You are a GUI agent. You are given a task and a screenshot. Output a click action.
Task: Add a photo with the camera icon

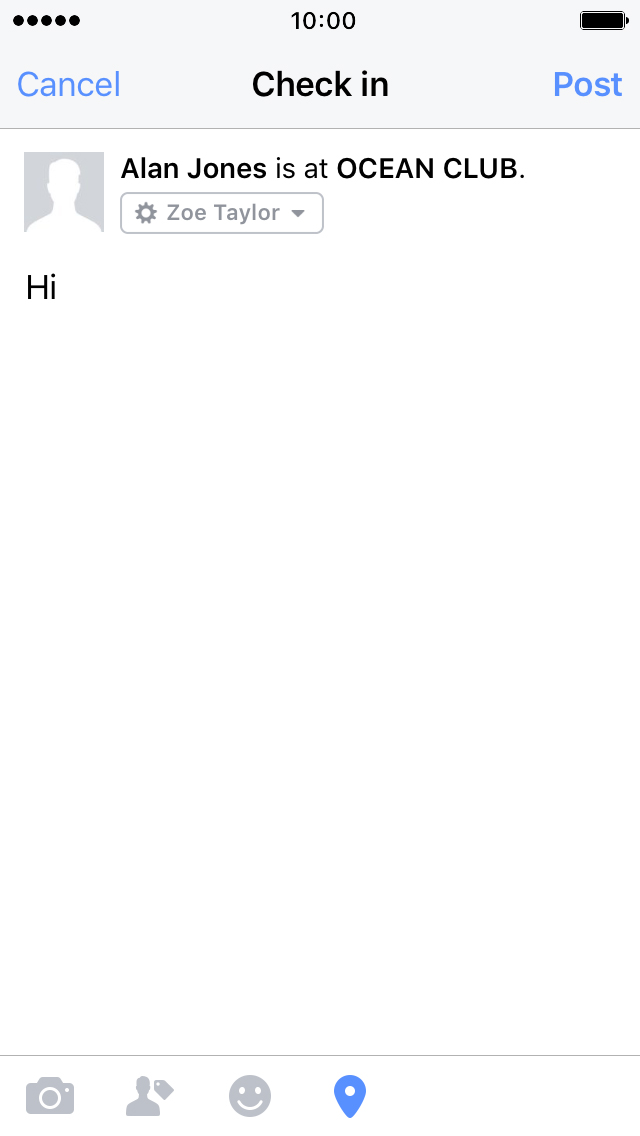click(50, 1096)
